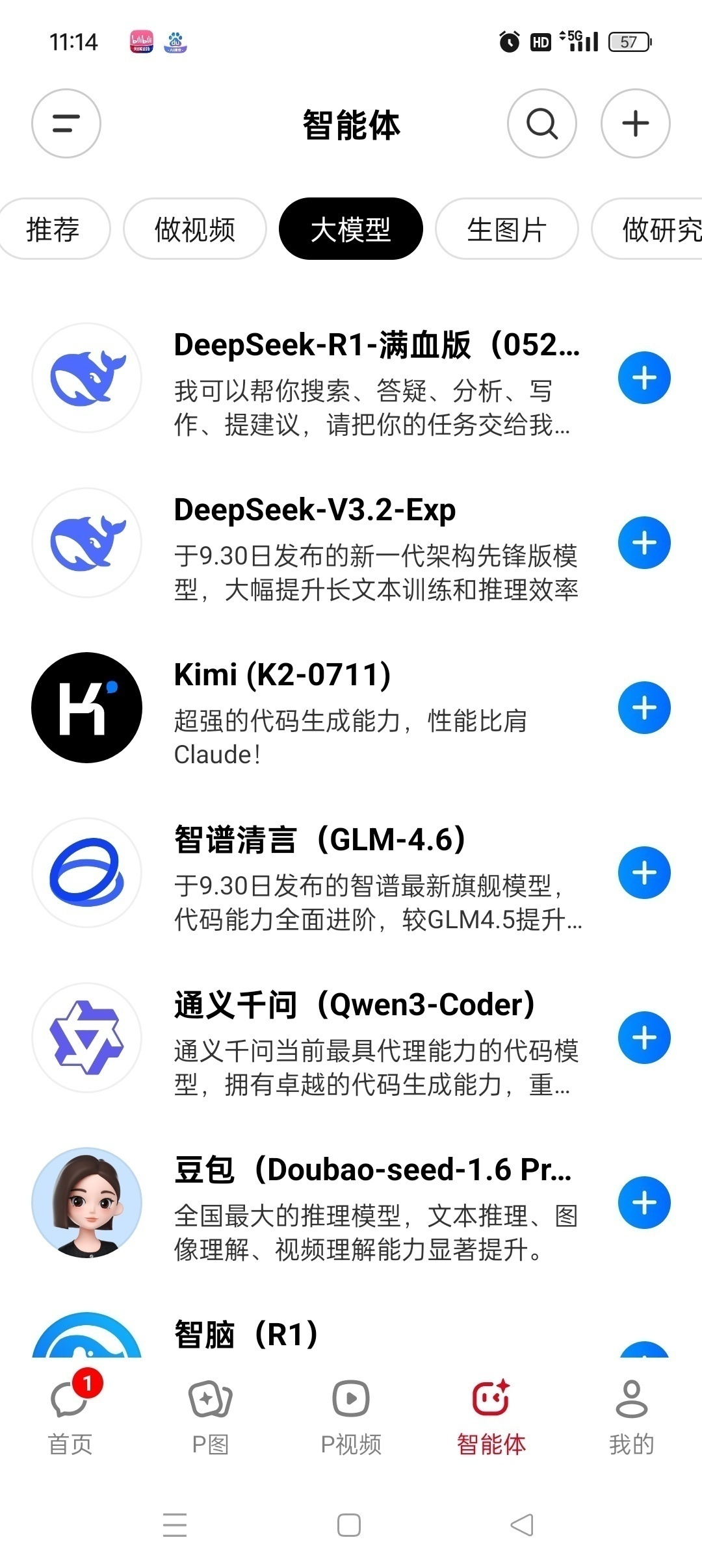Tap the 智谱清言 GLM ring logo
This screenshot has height=1568, width=702.
[86, 873]
